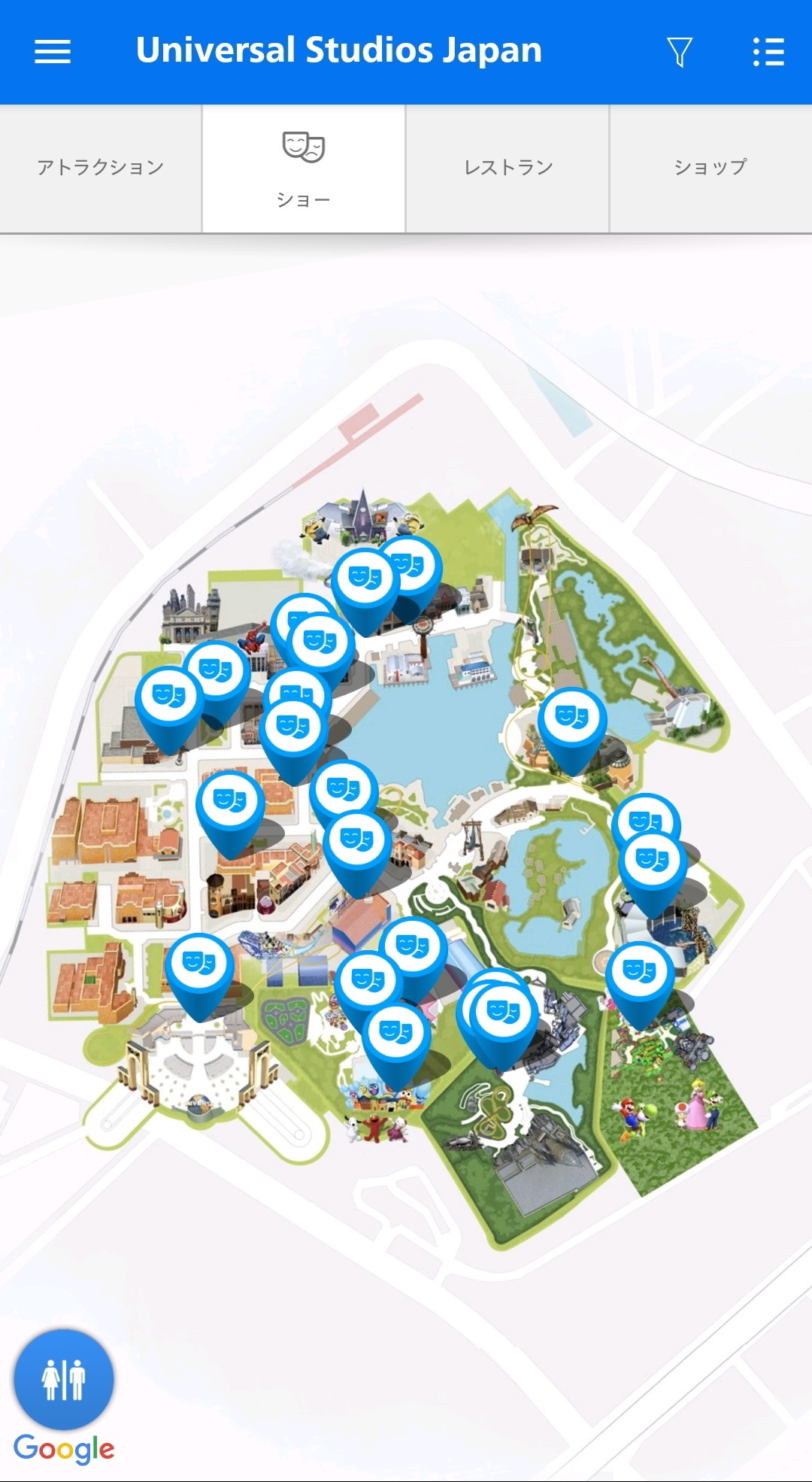The height and width of the screenshot is (1482, 812).
Task: Switch to list view
Action: click(x=768, y=52)
